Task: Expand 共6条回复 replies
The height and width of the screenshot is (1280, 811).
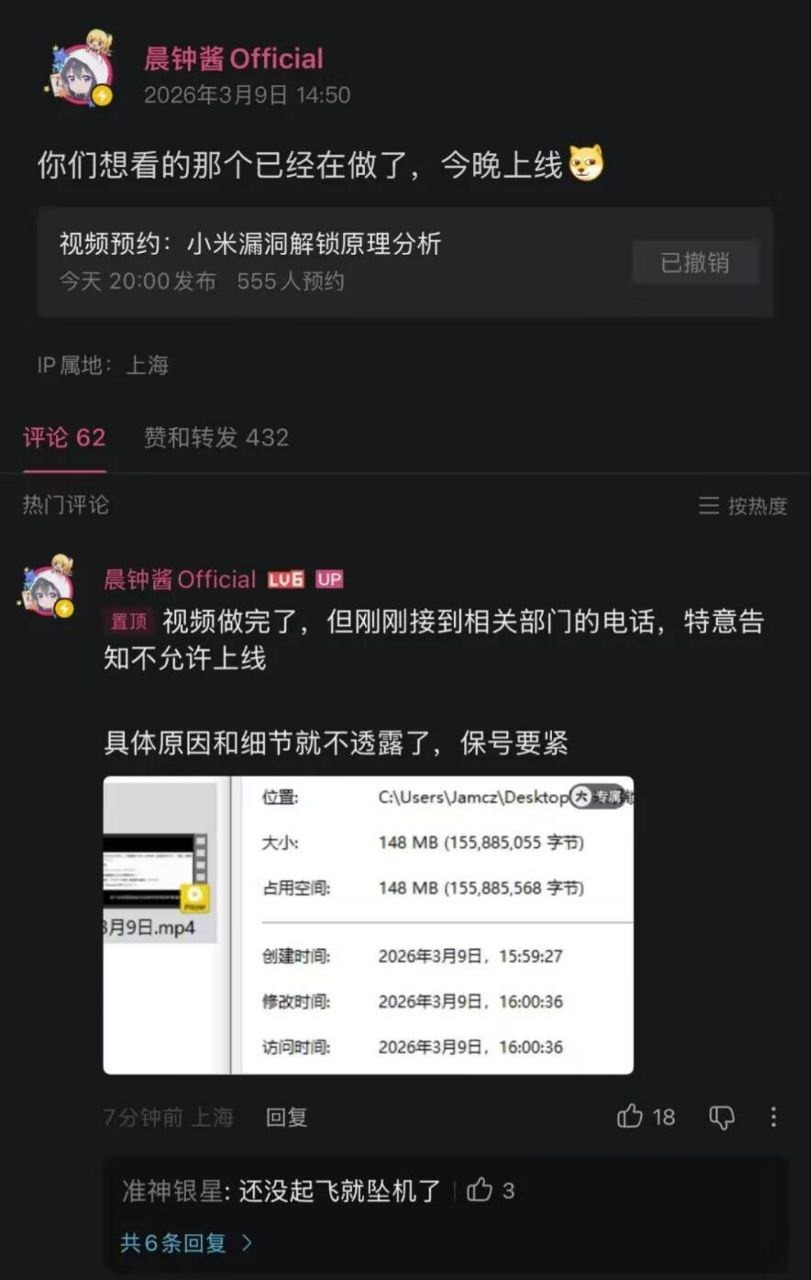Action: point(186,1243)
